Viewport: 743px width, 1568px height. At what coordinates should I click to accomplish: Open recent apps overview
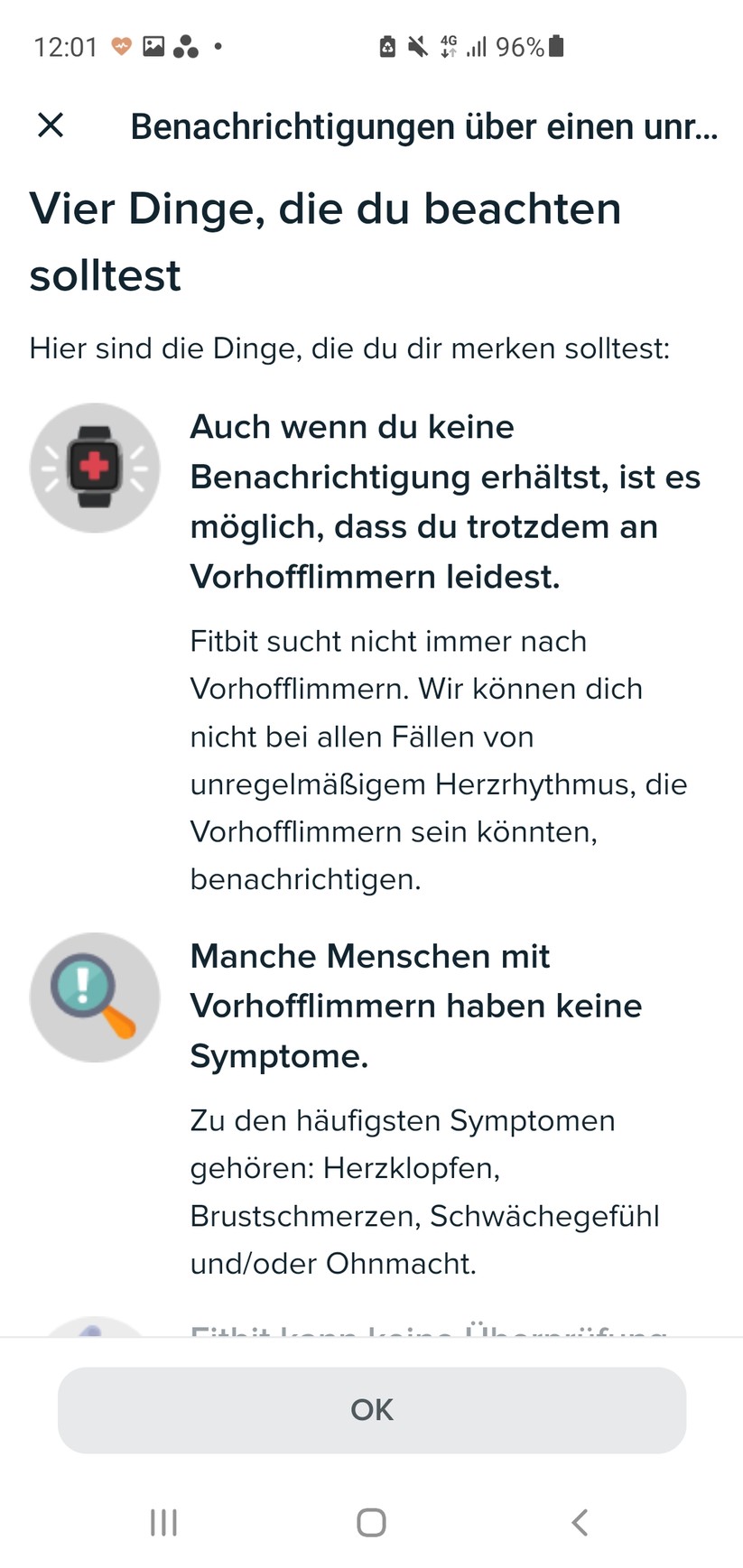coord(163,1522)
